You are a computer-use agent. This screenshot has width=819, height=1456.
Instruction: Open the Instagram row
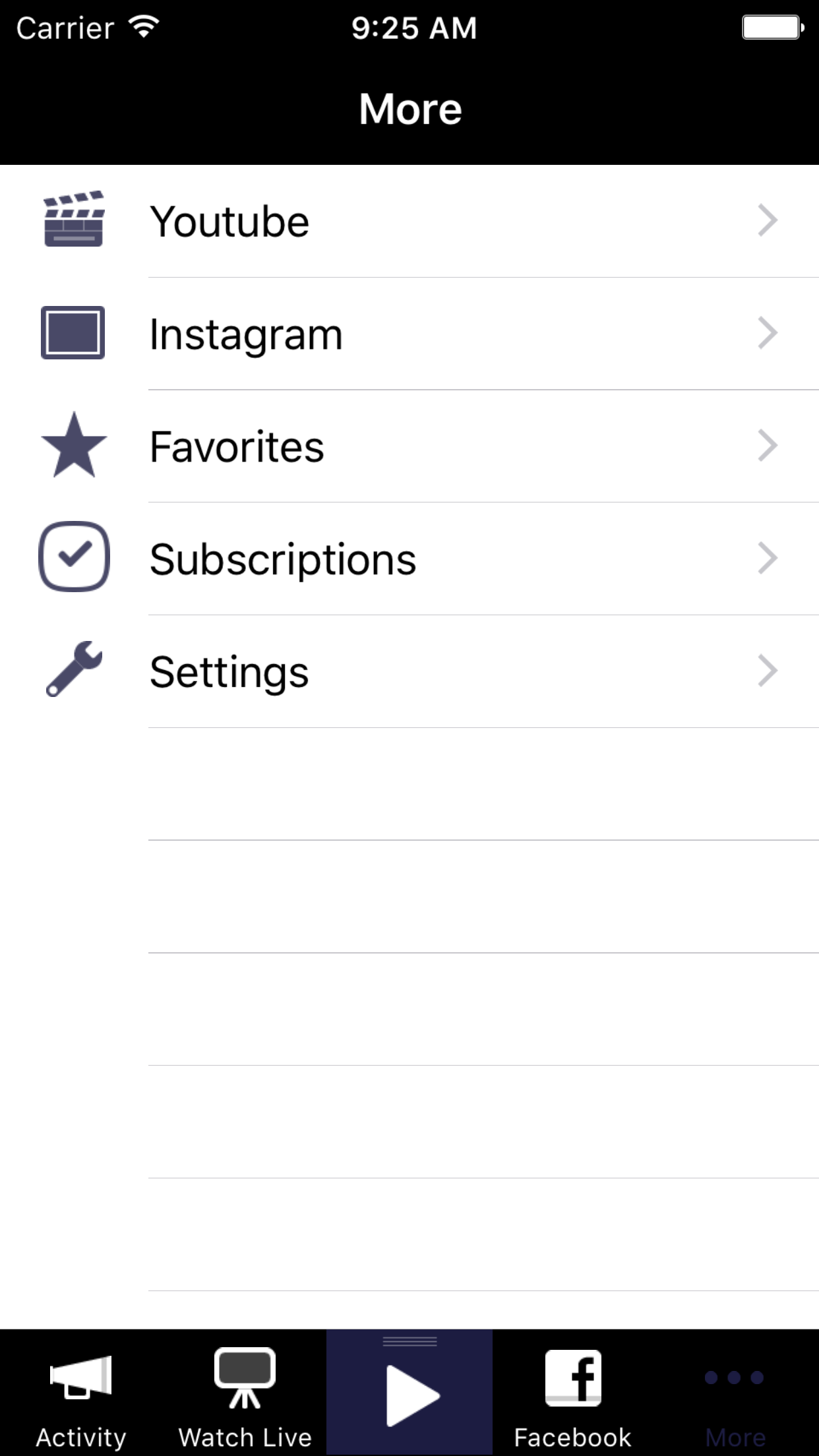(x=409, y=334)
